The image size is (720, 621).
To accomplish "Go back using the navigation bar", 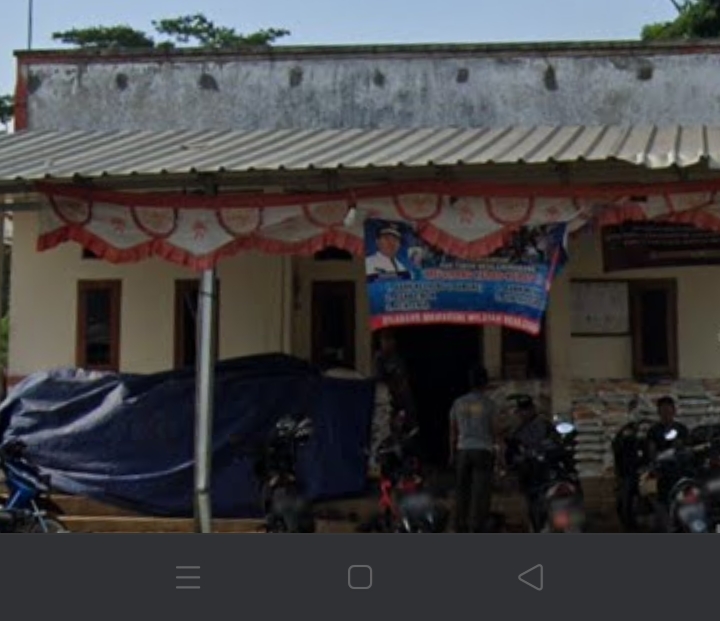I will tap(531, 577).
